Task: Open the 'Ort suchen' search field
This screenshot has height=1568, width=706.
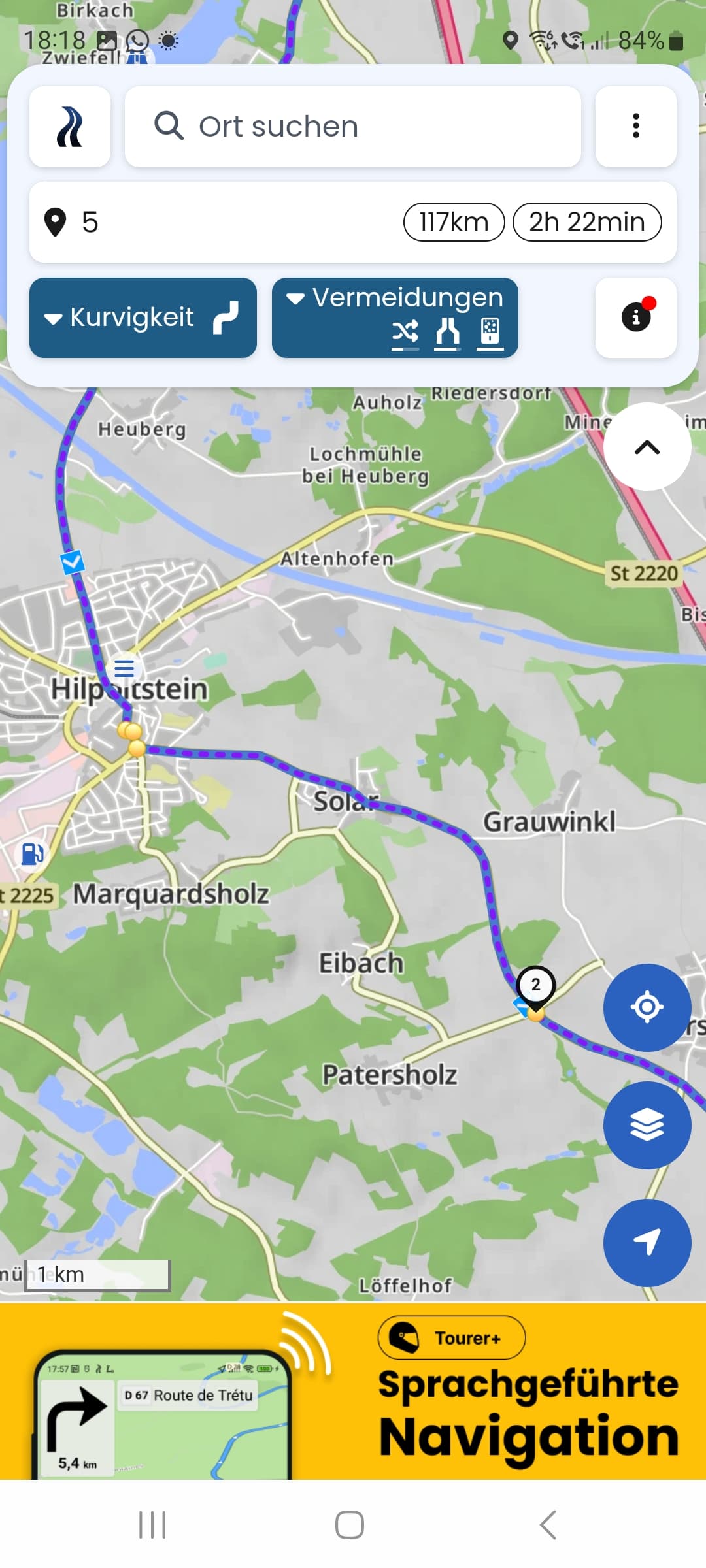Action: pyautogui.click(x=352, y=127)
